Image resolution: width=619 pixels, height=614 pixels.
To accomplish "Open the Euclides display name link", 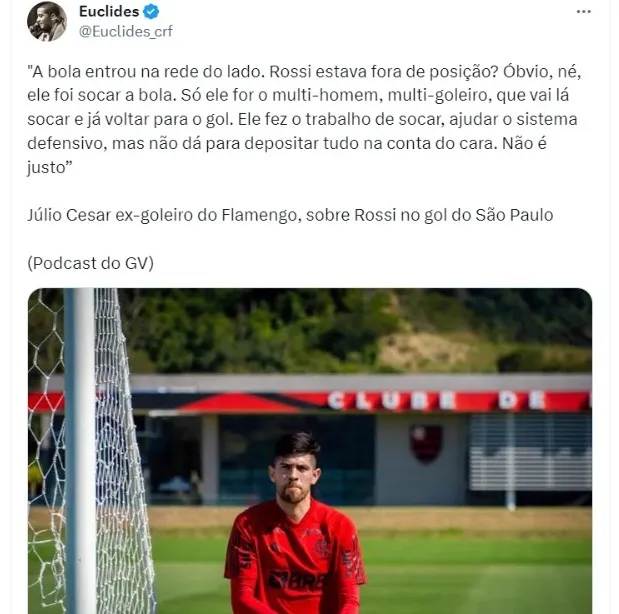I will (x=108, y=12).
